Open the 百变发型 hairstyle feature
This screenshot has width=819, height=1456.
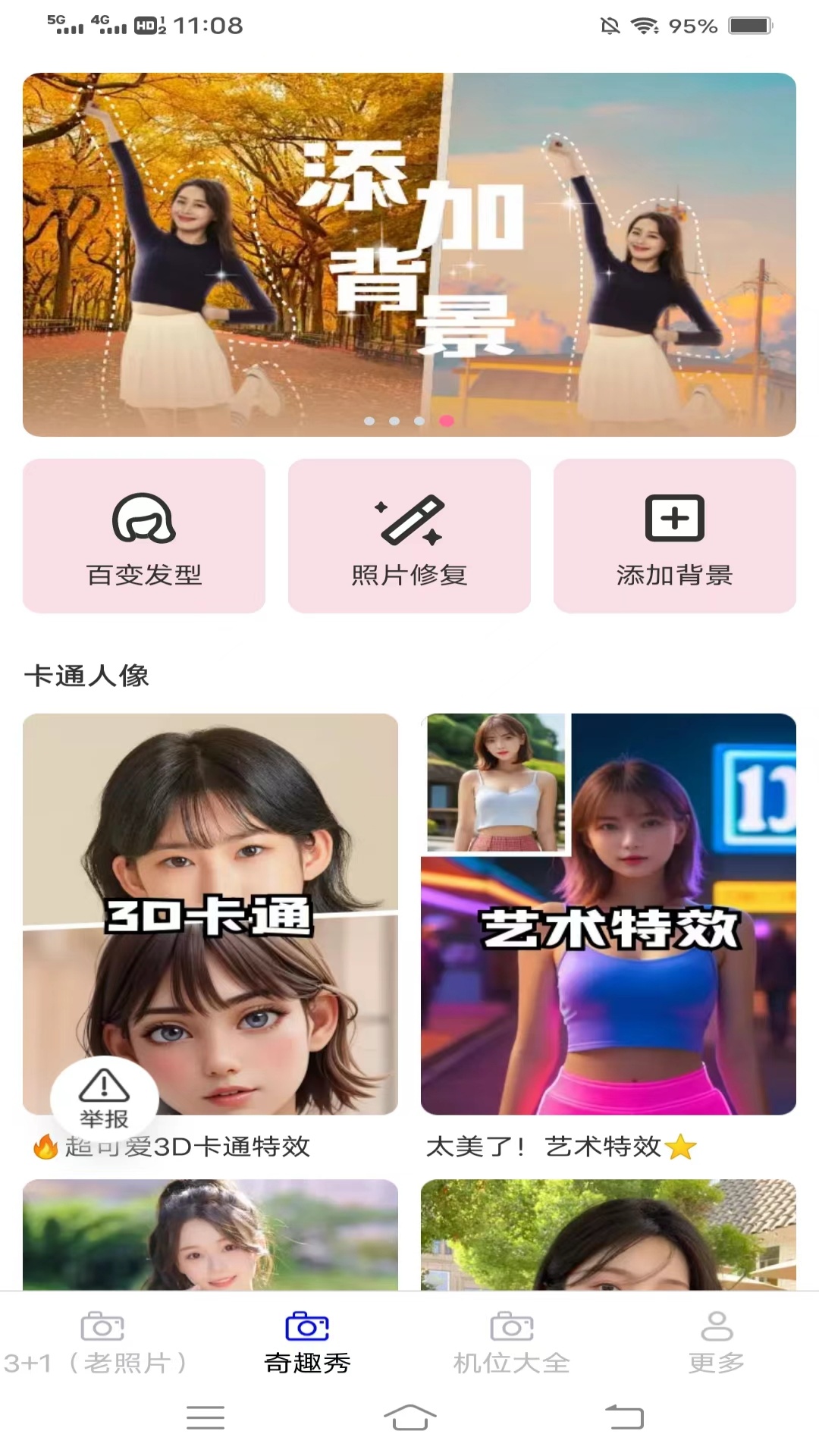pyautogui.click(x=144, y=535)
